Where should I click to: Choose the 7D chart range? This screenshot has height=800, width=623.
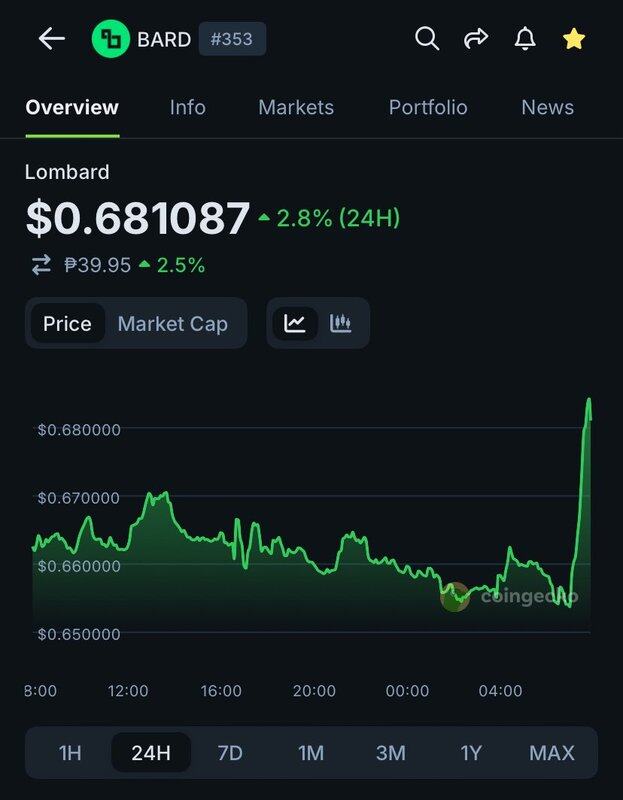[230, 753]
